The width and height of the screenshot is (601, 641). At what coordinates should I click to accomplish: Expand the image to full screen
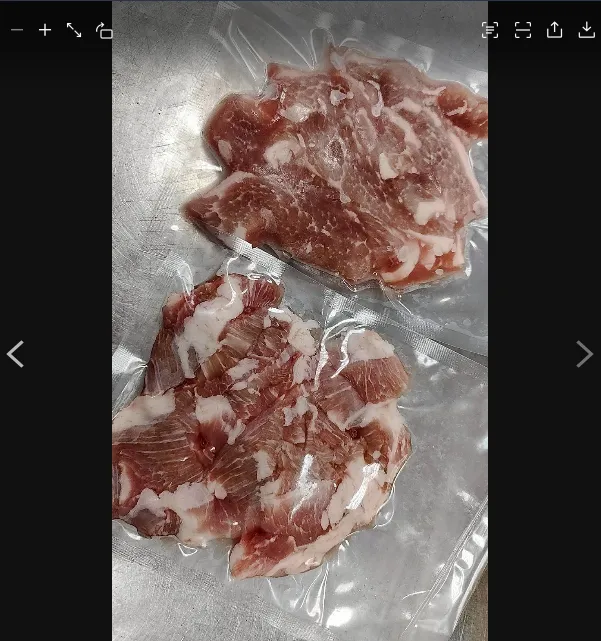[74, 30]
